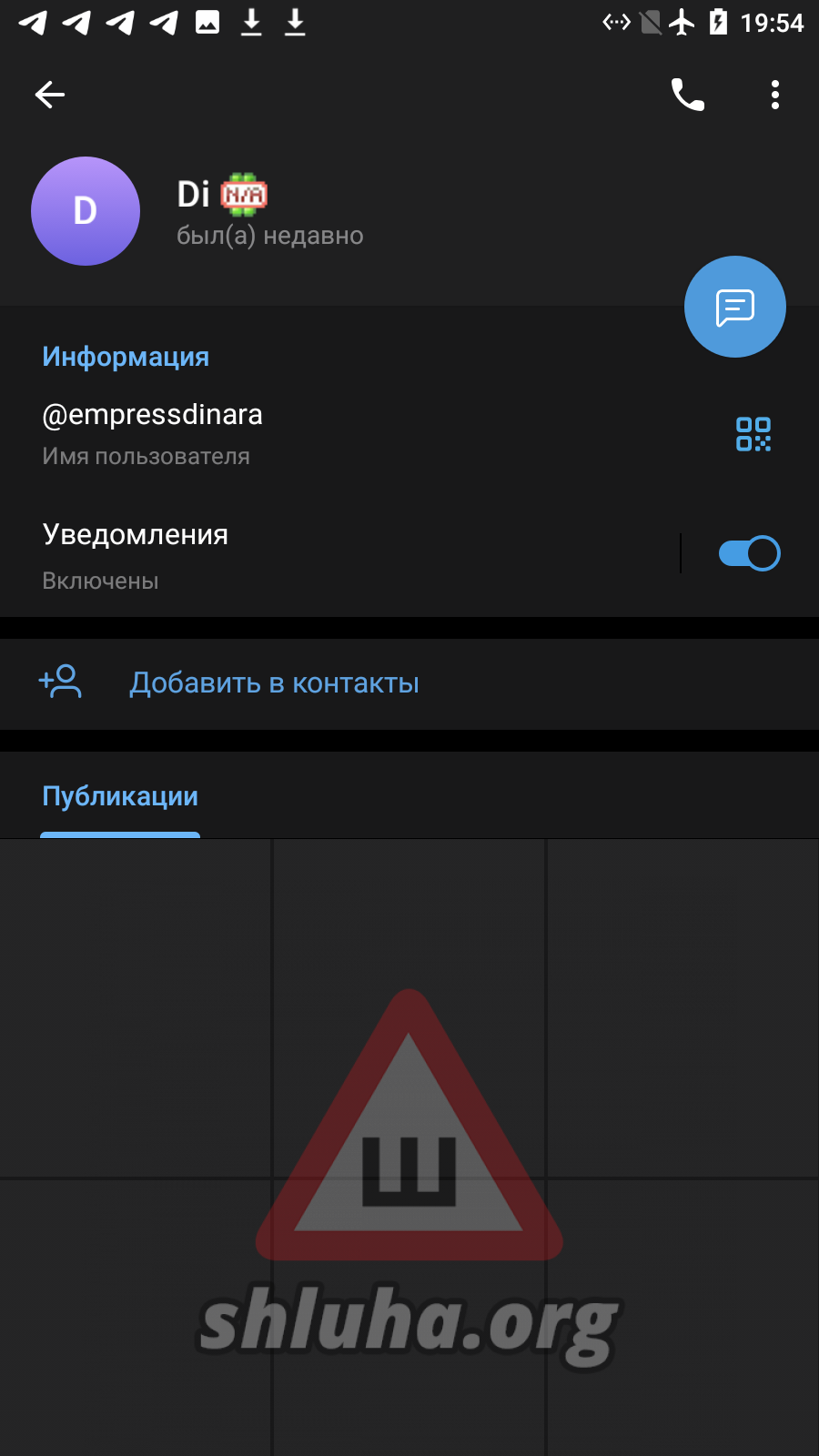
Task: Show QR code for @empressdinara
Action: 753,434
